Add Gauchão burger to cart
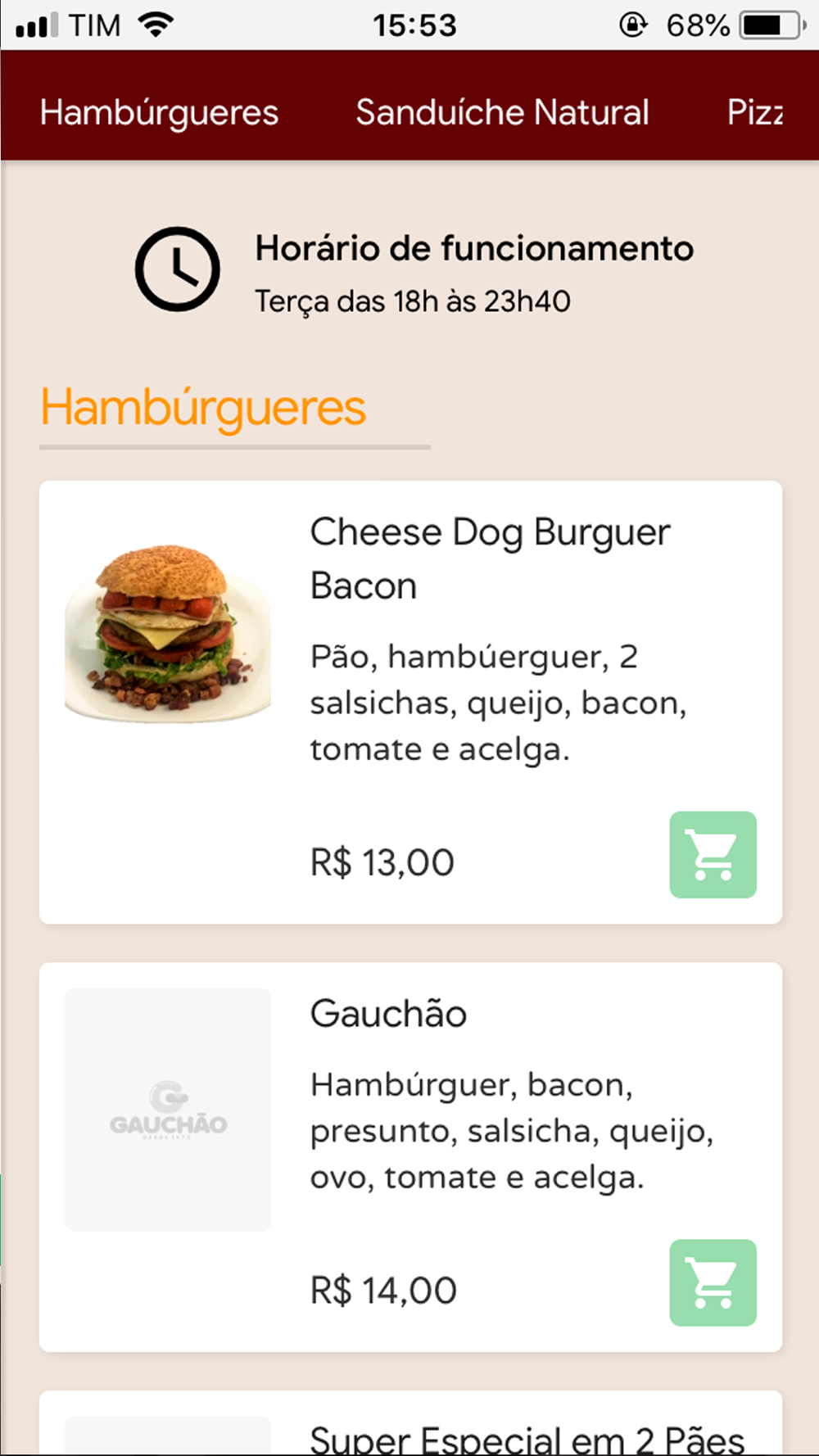Screen dimensions: 819x1456 coord(713,1282)
